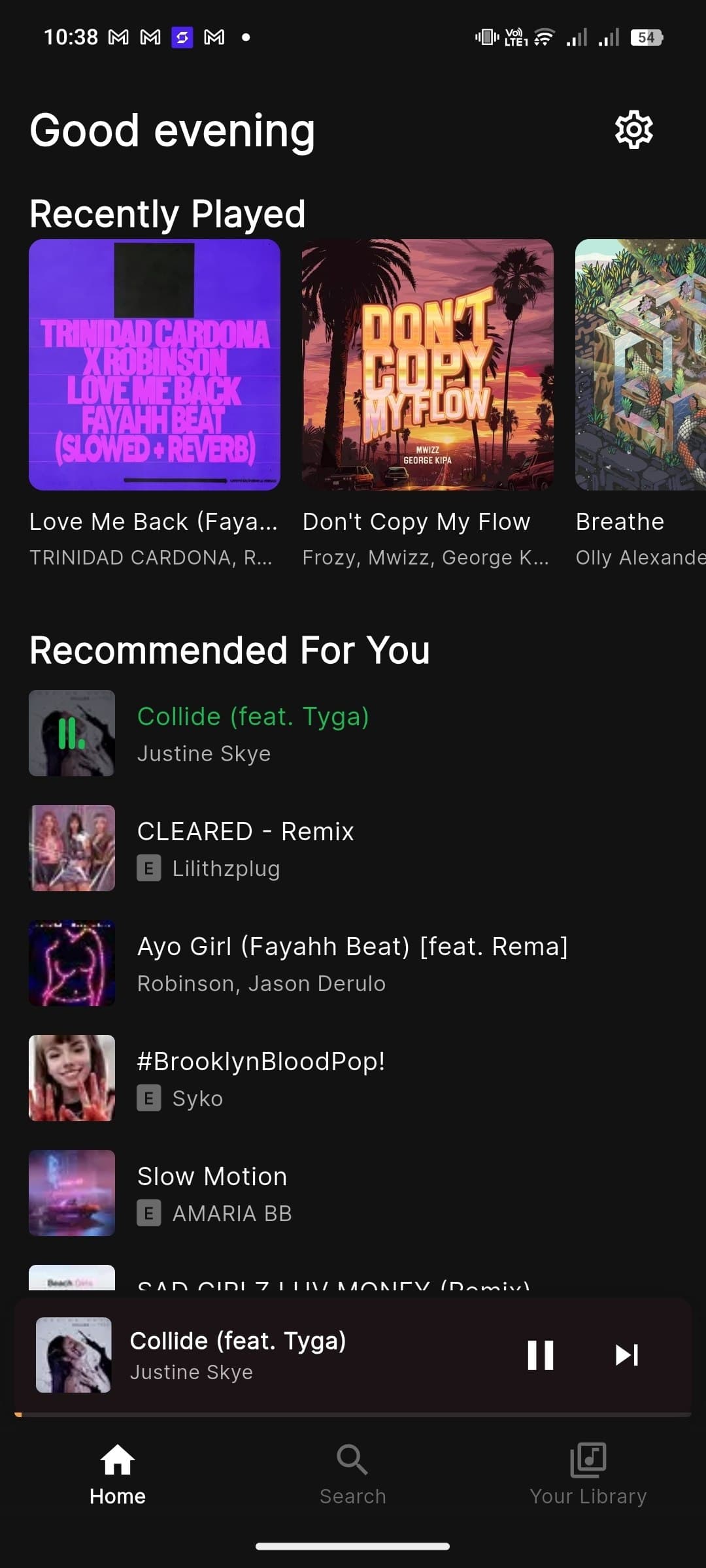Switch to the Search tab
Image resolution: width=706 pixels, height=1568 pixels.
tap(352, 1474)
